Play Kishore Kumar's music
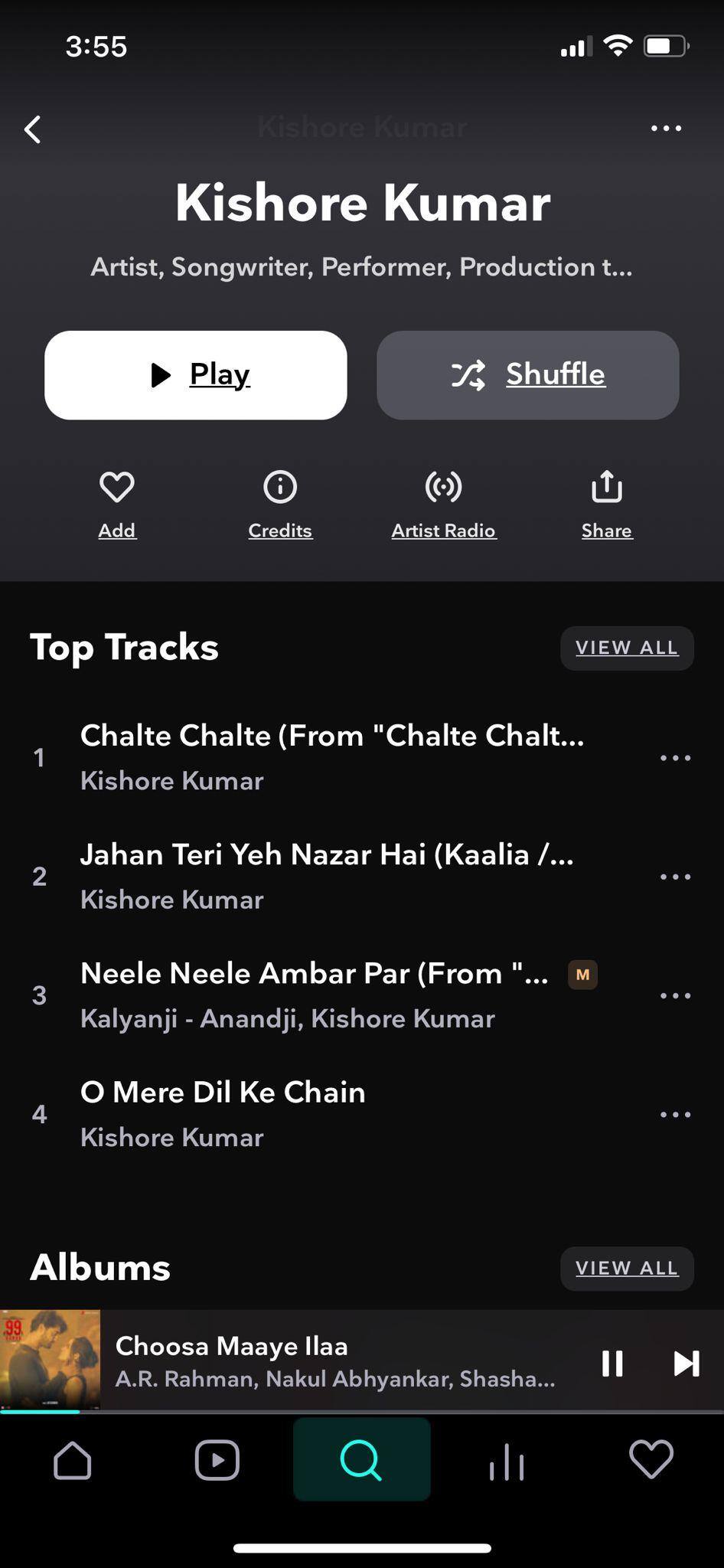The height and width of the screenshot is (1568, 724). click(196, 375)
